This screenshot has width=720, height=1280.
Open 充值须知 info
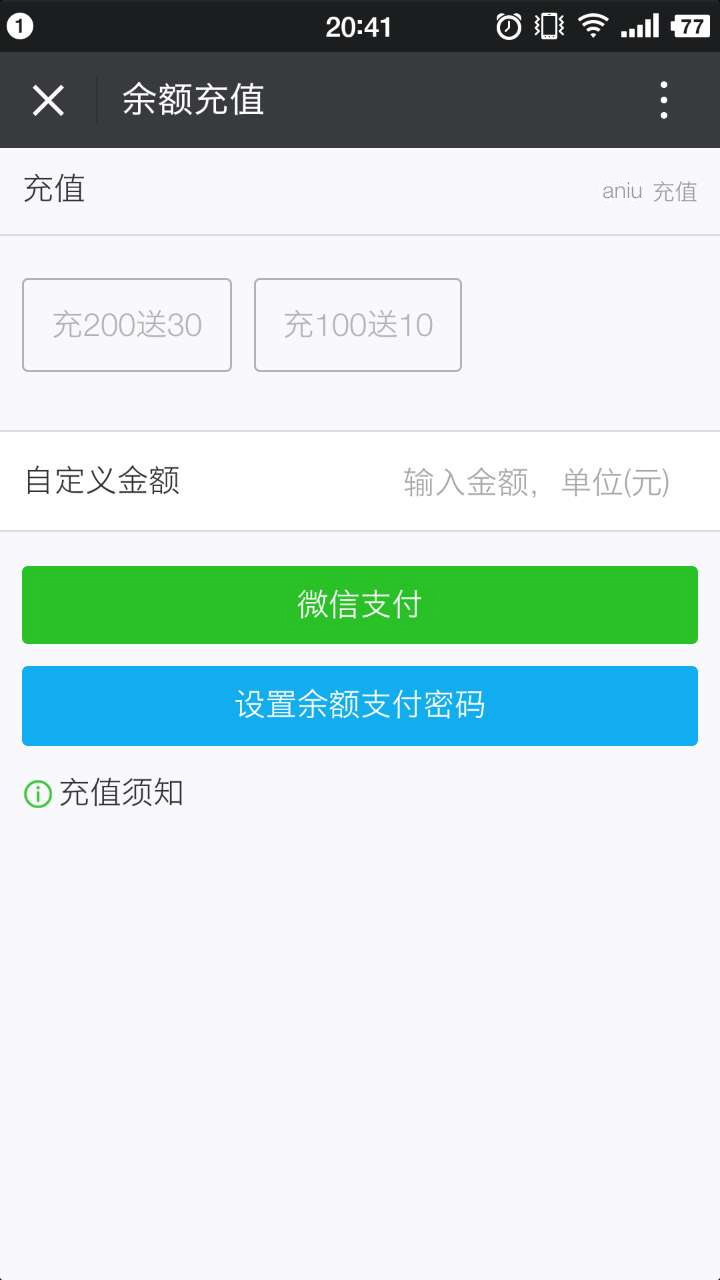click(104, 794)
